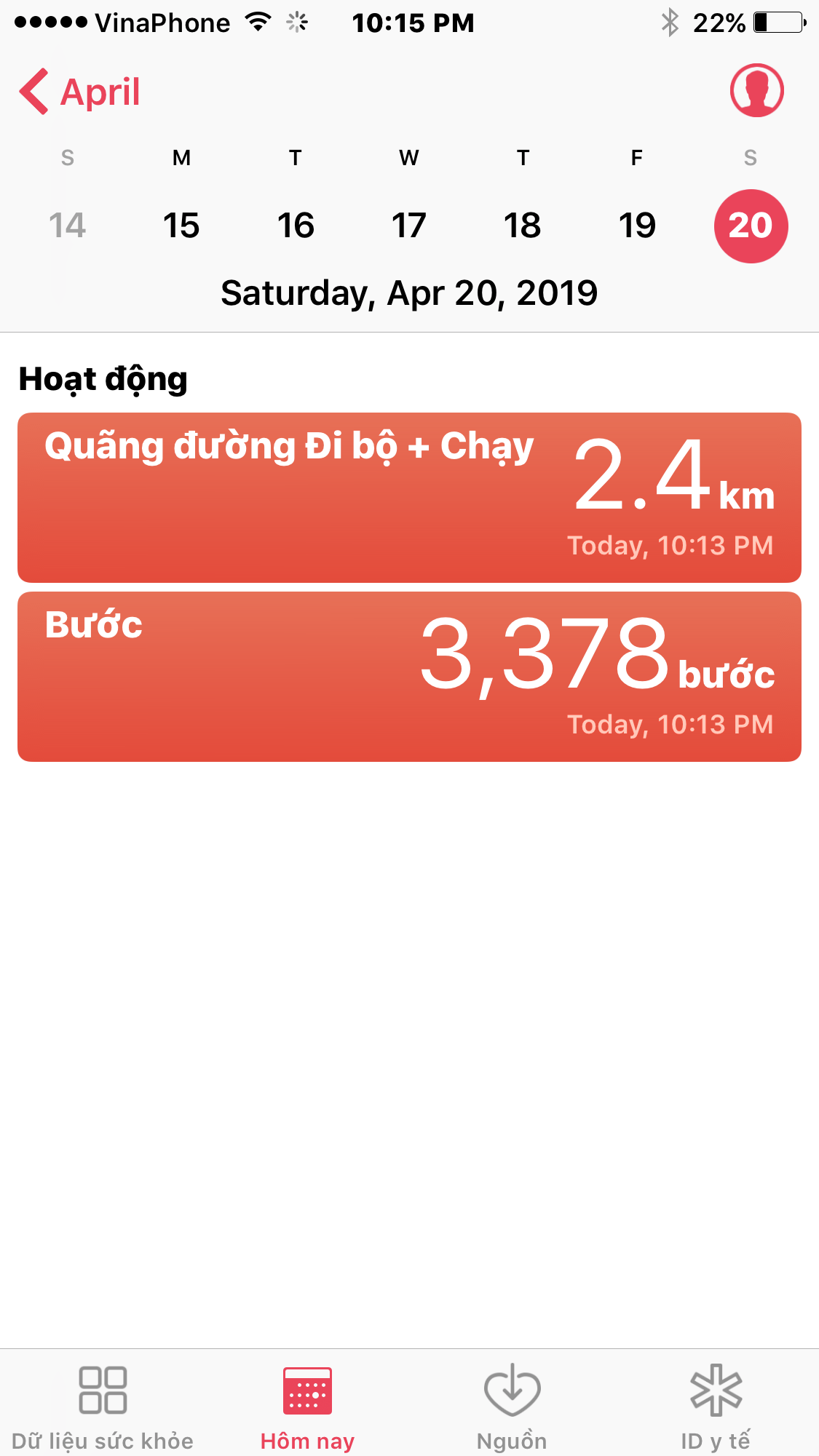
Task: Select Sunday the 14th
Action: [x=68, y=226]
